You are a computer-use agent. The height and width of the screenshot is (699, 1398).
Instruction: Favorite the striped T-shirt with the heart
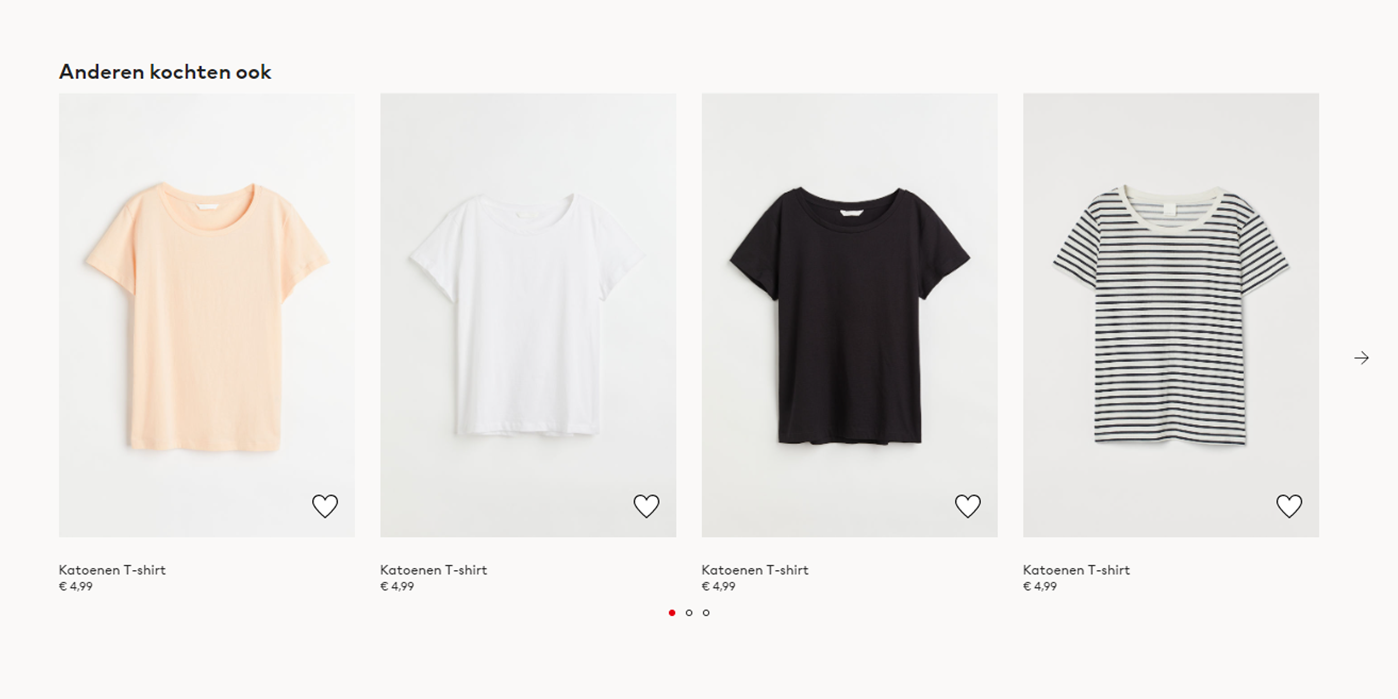(1289, 506)
